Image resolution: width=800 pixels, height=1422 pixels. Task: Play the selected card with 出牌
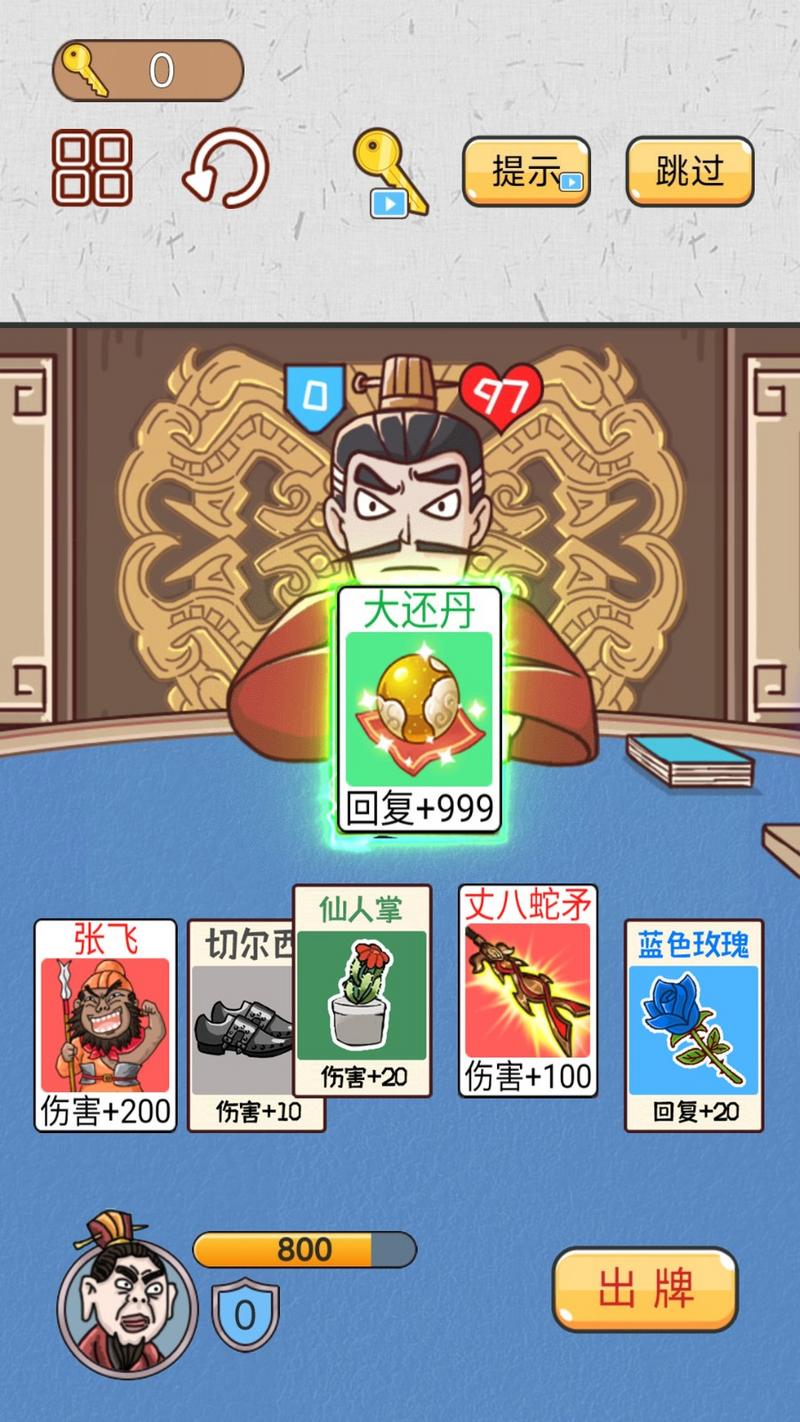(x=645, y=1290)
